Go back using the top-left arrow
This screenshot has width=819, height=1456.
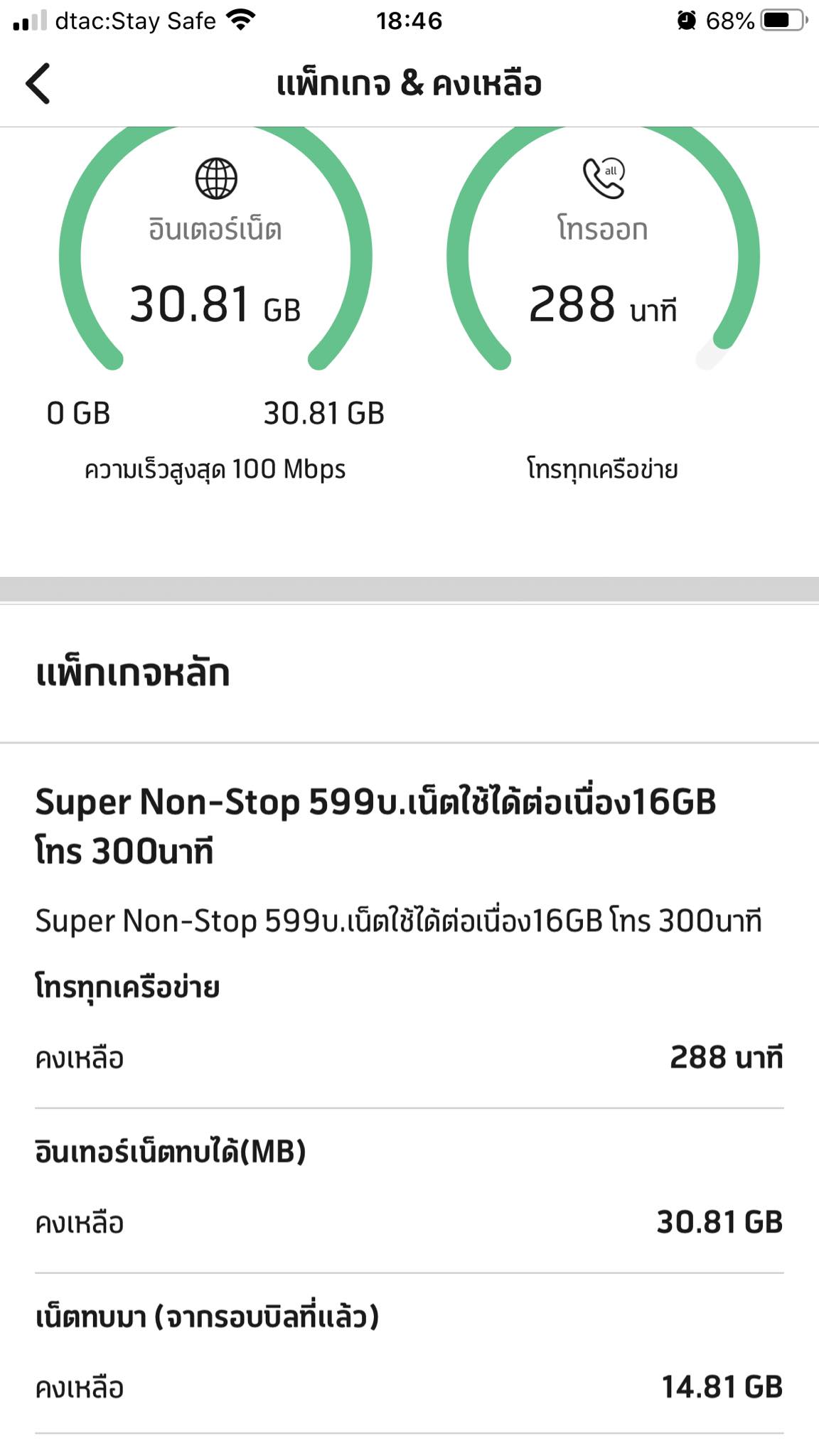(x=38, y=83)
